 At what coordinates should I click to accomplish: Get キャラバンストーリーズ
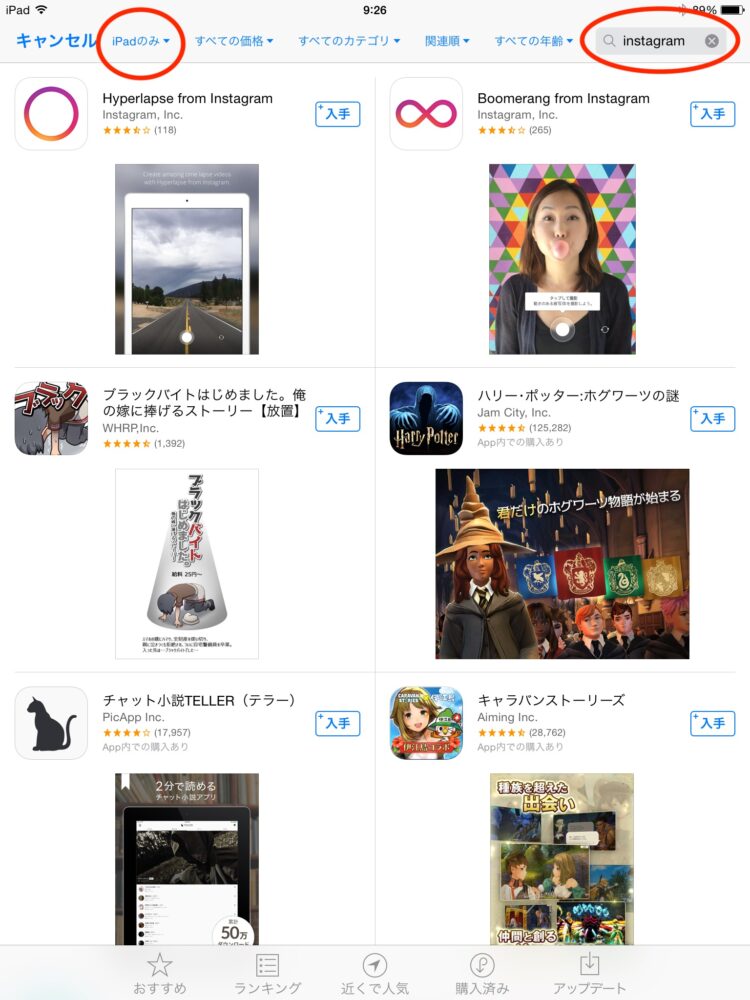pyautogui.click(x=712, y=723)
